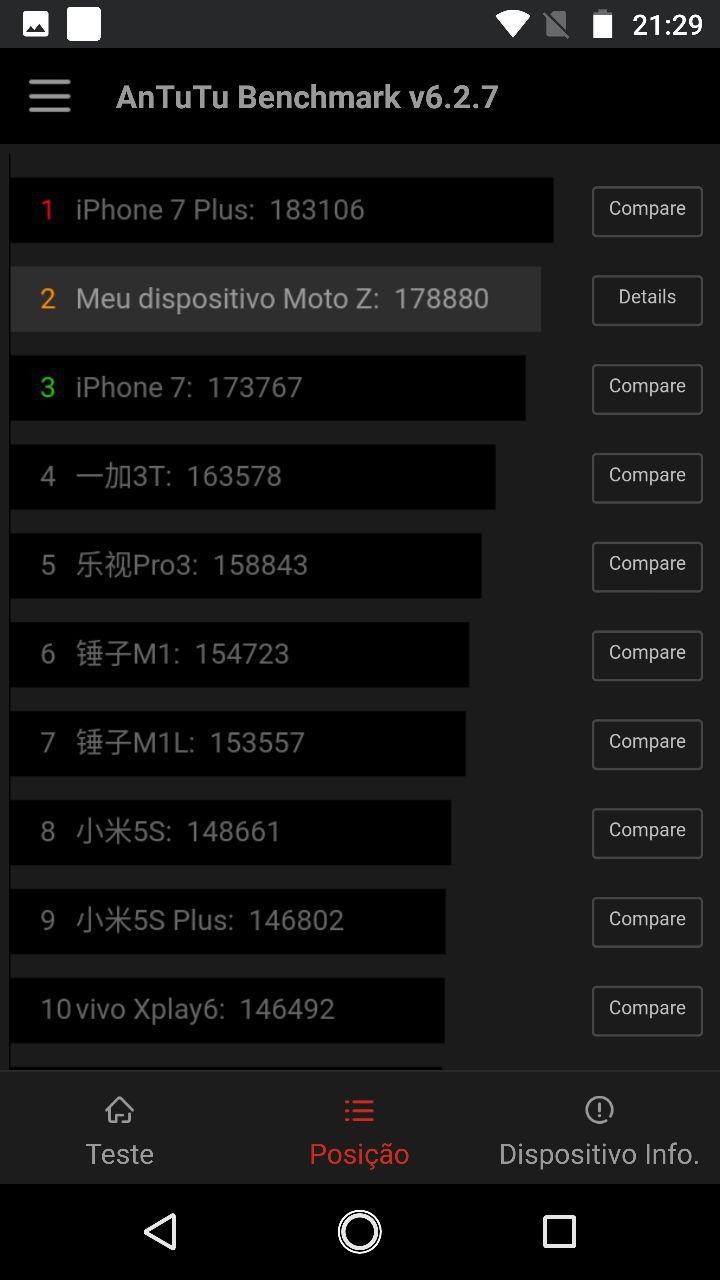Open the Dispositivo Info. tab
Screen dimensions: 720x1280
click(x=599, y=1131)
